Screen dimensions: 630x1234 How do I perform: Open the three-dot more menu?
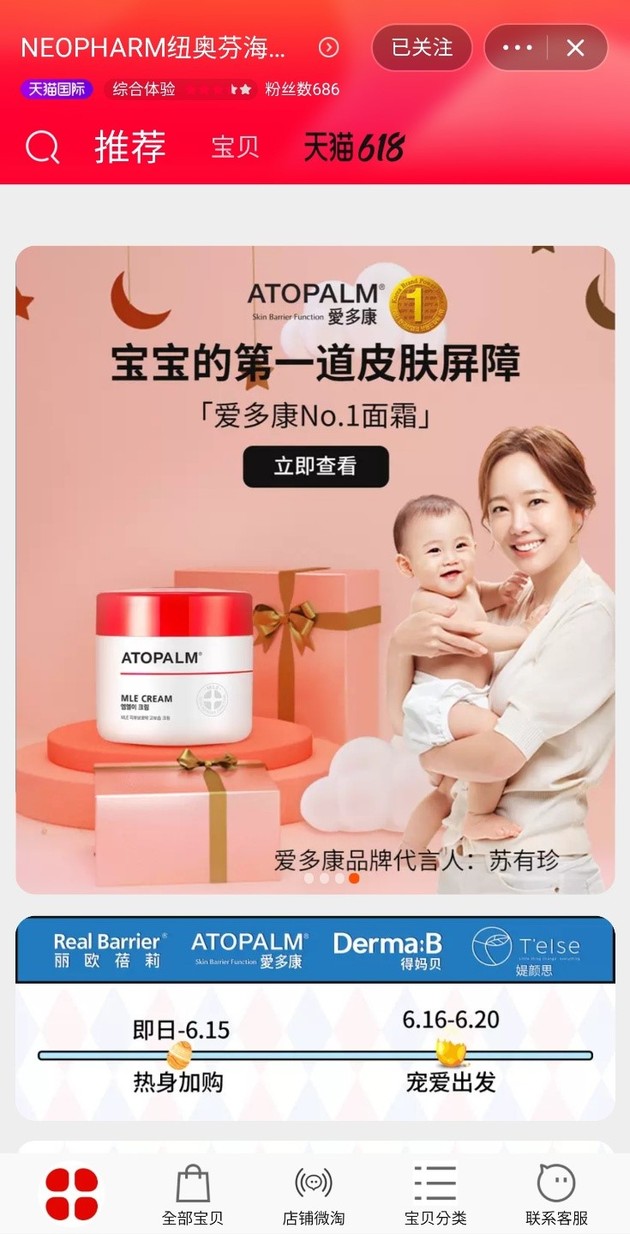517,48
